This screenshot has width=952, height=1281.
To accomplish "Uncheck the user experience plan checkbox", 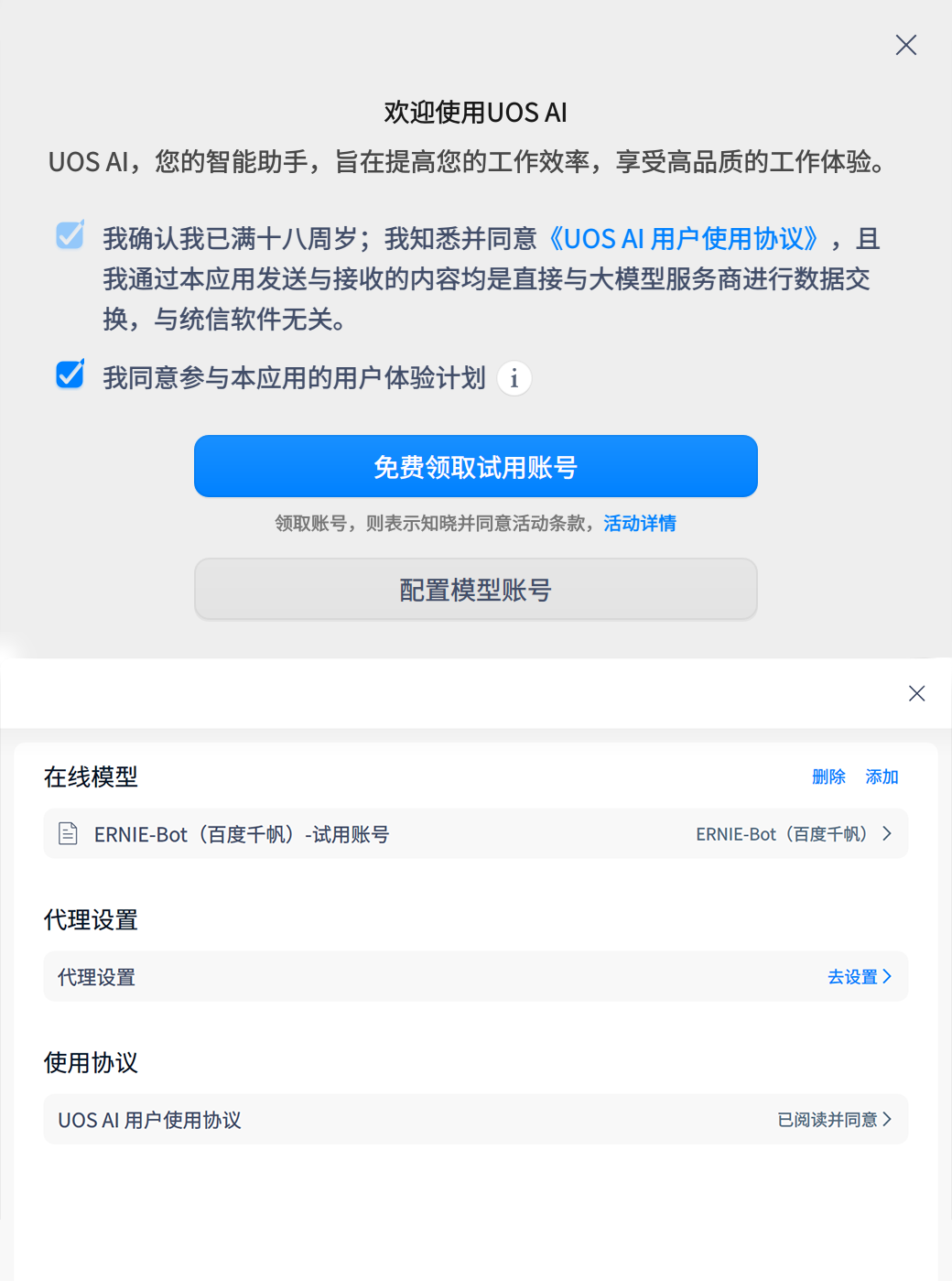I will click(x=70, y=375).
